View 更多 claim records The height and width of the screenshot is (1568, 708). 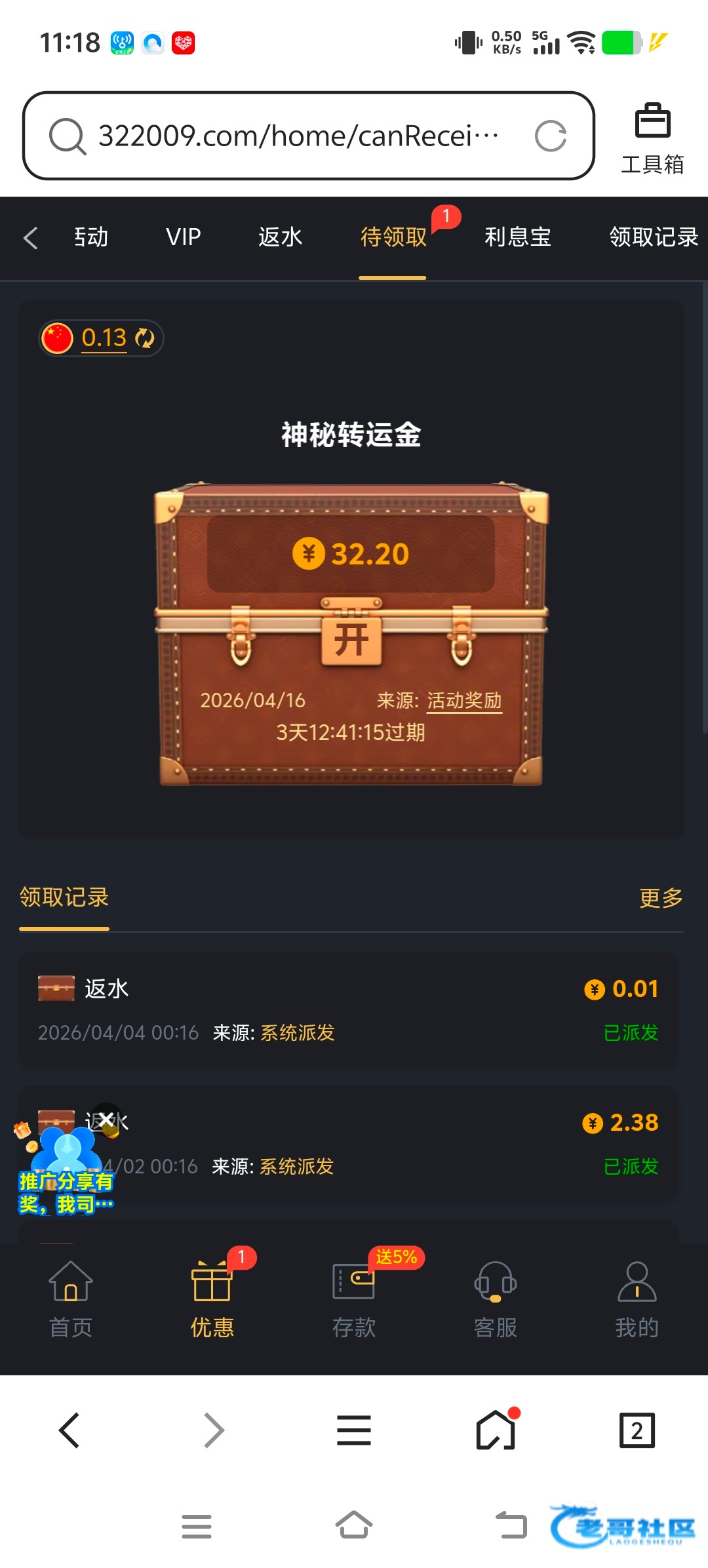(x=660, y=897)
